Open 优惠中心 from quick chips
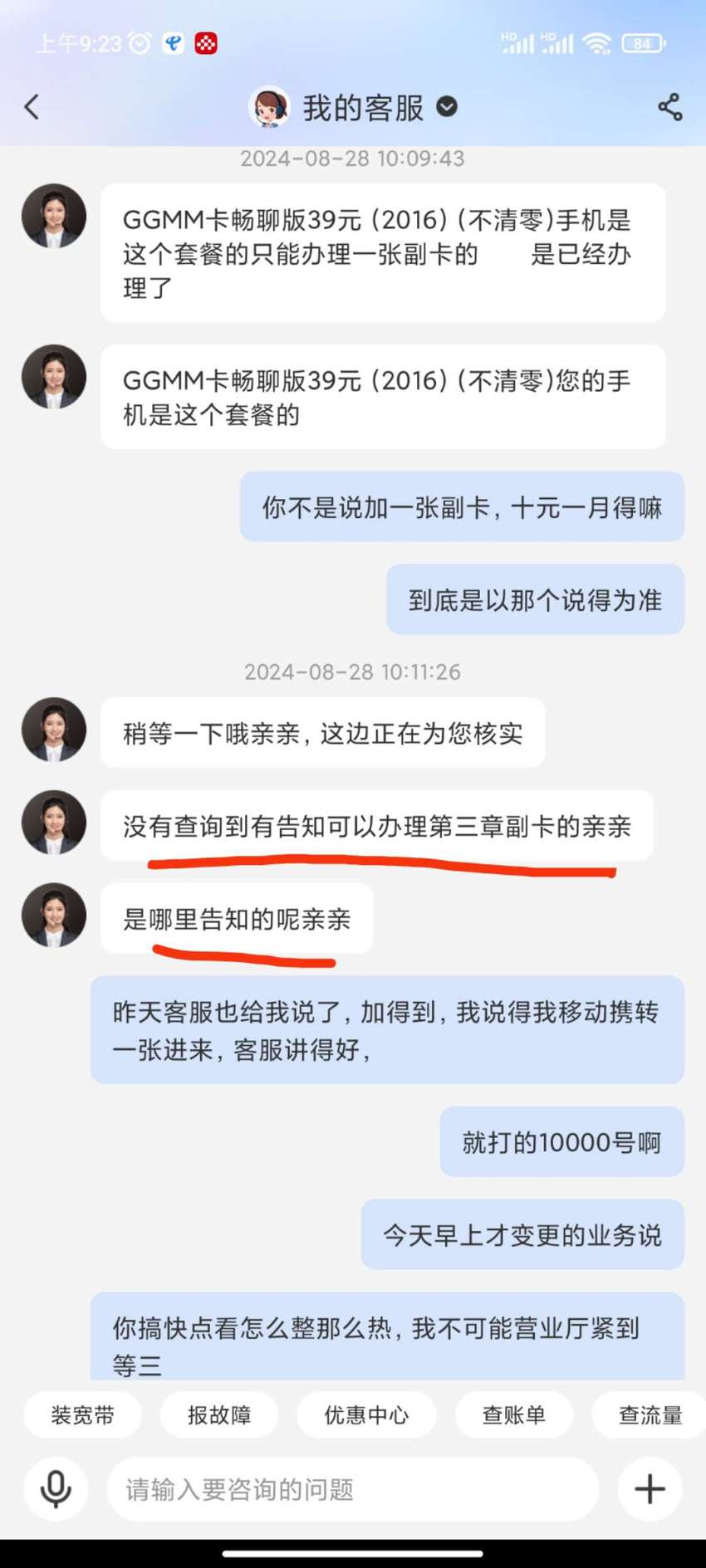 point(366,1414)
